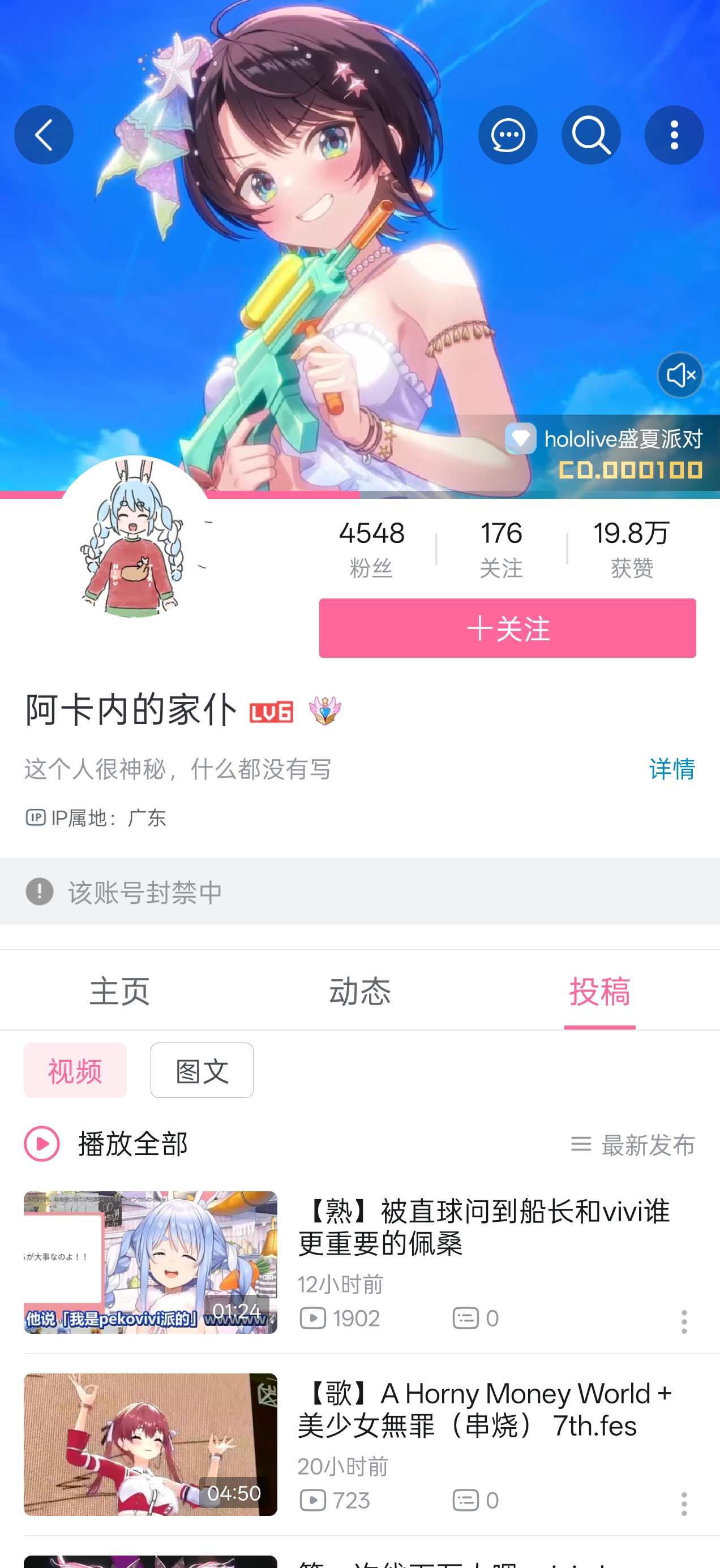Switch to the 主页 tab
The width and height of the screenshot is (720, 1568).
pyautogui.click(x=119, y=991)
